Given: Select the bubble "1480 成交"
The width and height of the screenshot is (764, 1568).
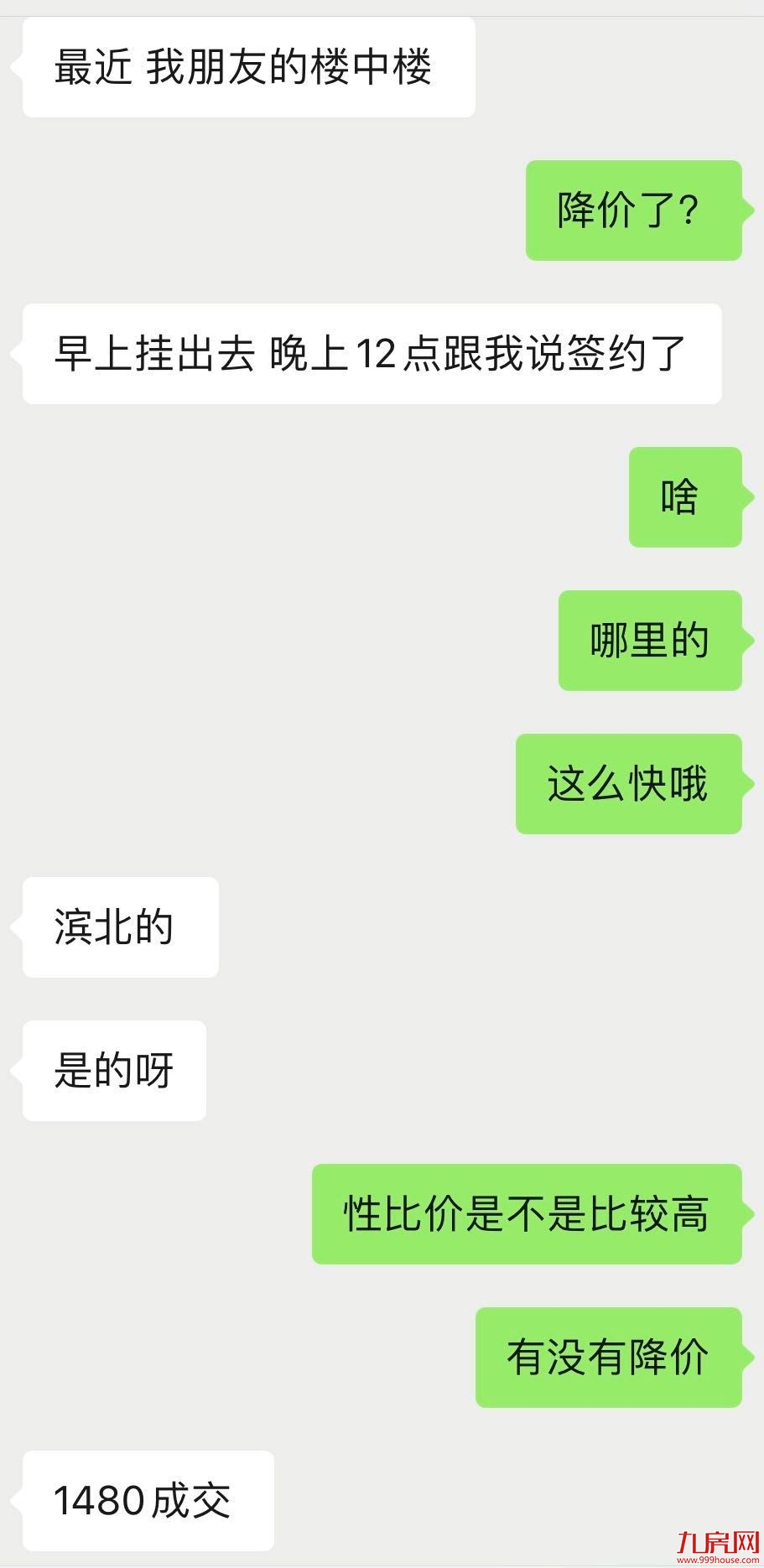Looking at the screenshot, I should [x=147, y=1502].
